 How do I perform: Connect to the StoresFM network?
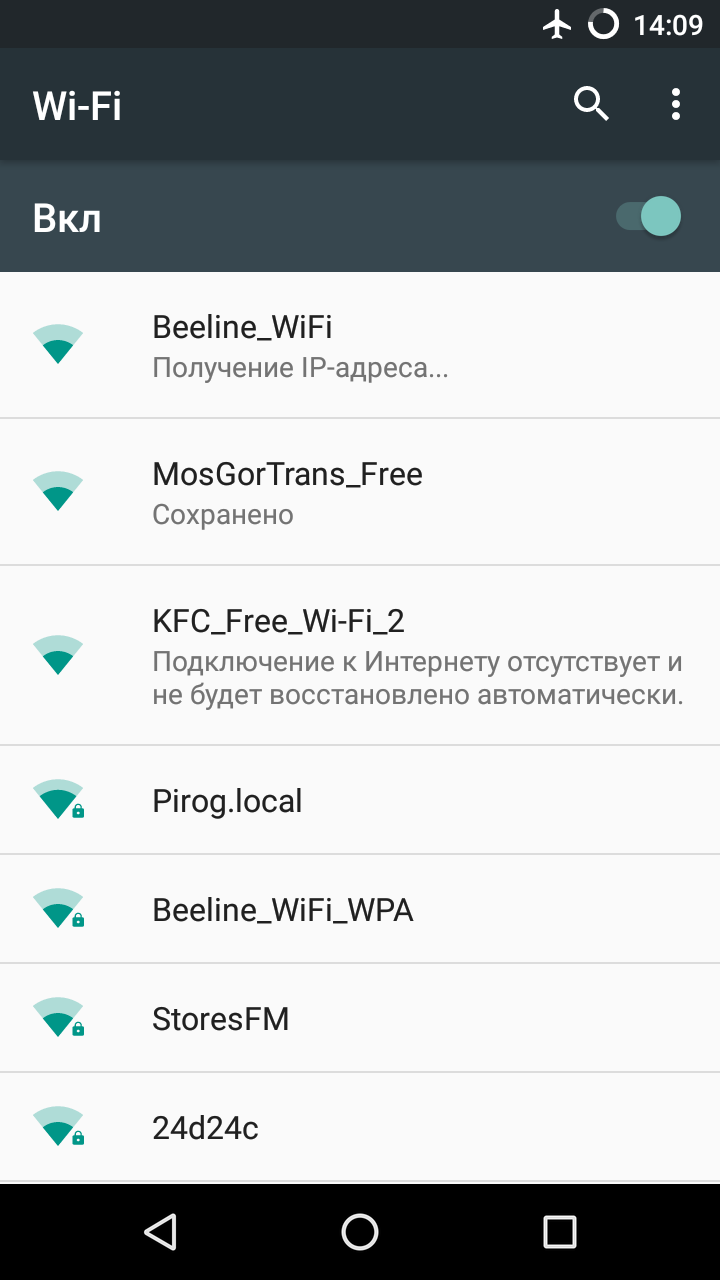360,1018
